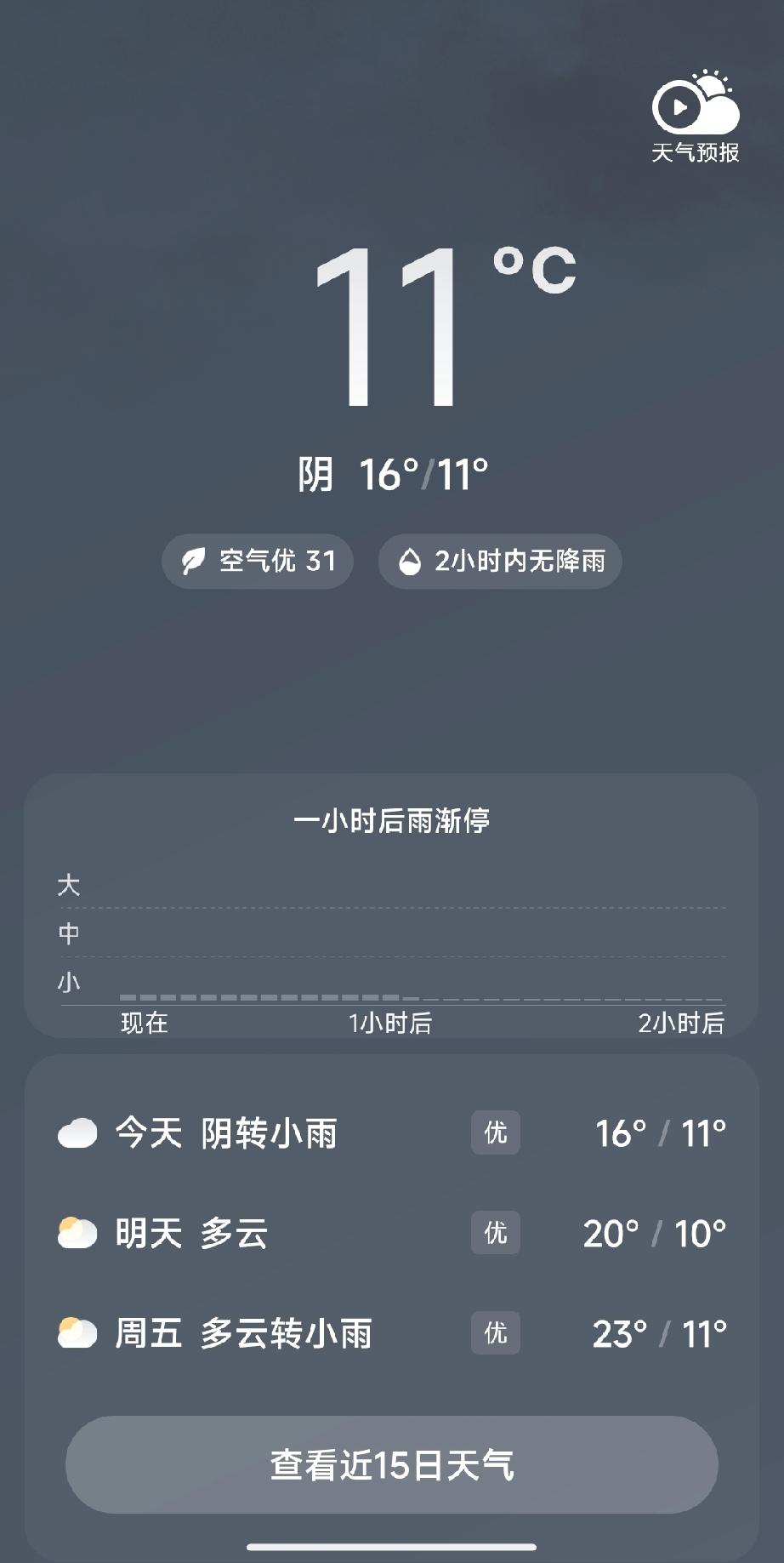
Task: Switch to the 1小时后 time marker
Action: (392, 1025)
